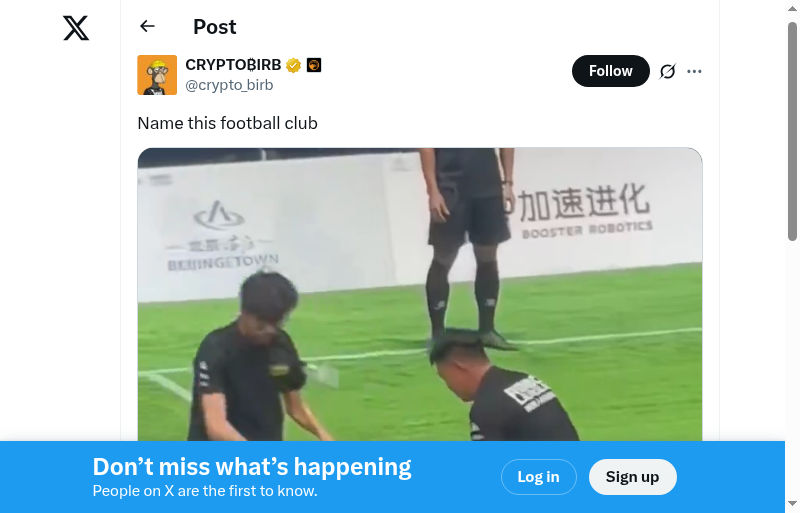Tap the Grok explain icon beside Follow
The image size is (800, 513).
[x=668, y=71]
